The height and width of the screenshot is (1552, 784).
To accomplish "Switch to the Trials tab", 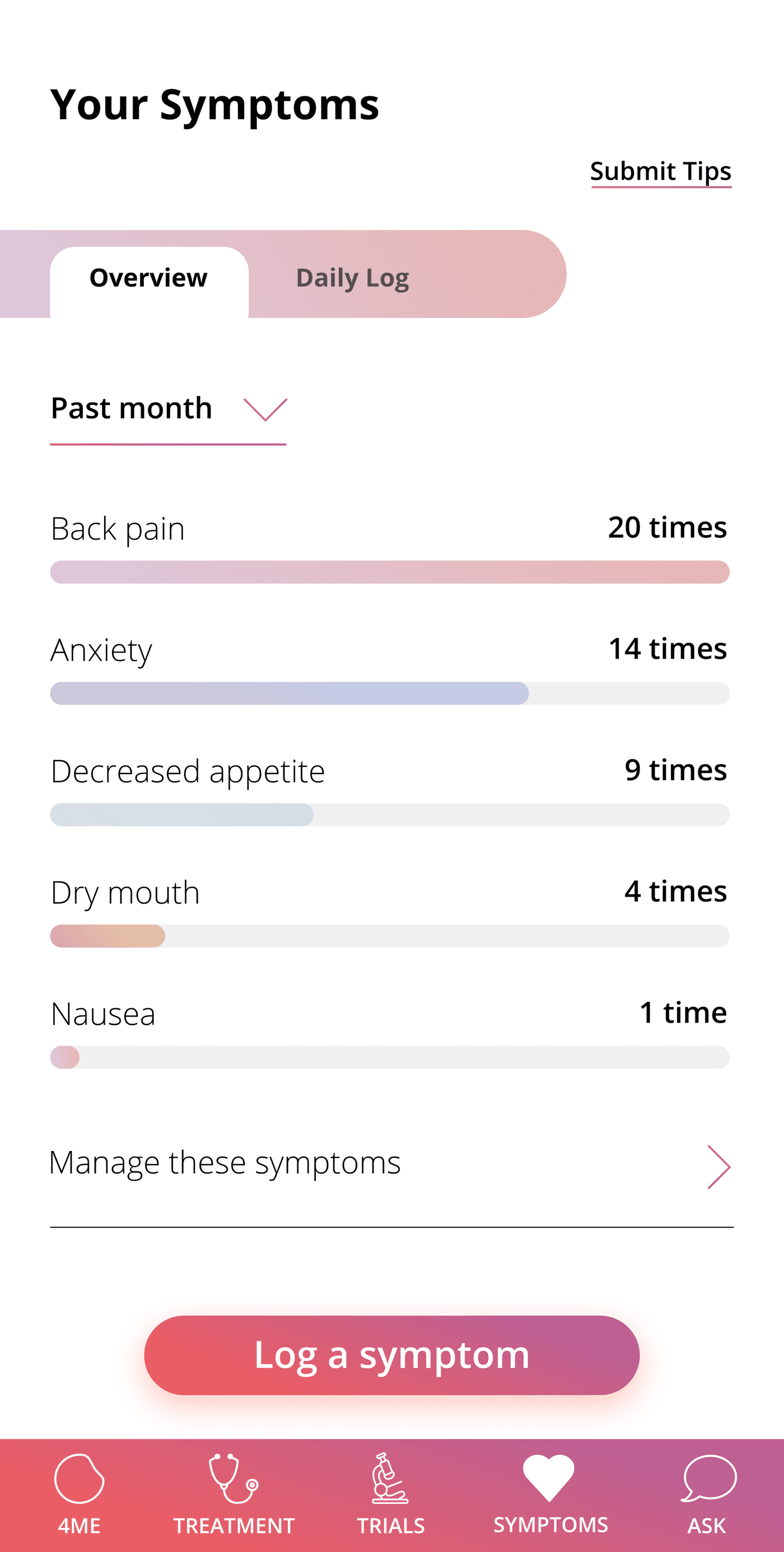I will tap(390, 1494).
